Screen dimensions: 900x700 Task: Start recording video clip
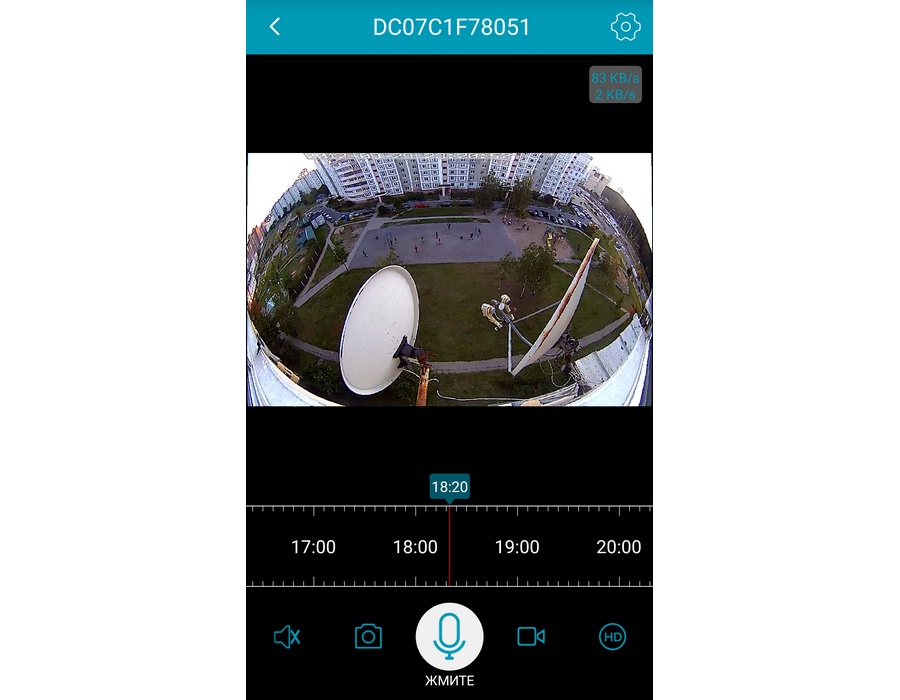pyautogui.click(x=531, y=636)
